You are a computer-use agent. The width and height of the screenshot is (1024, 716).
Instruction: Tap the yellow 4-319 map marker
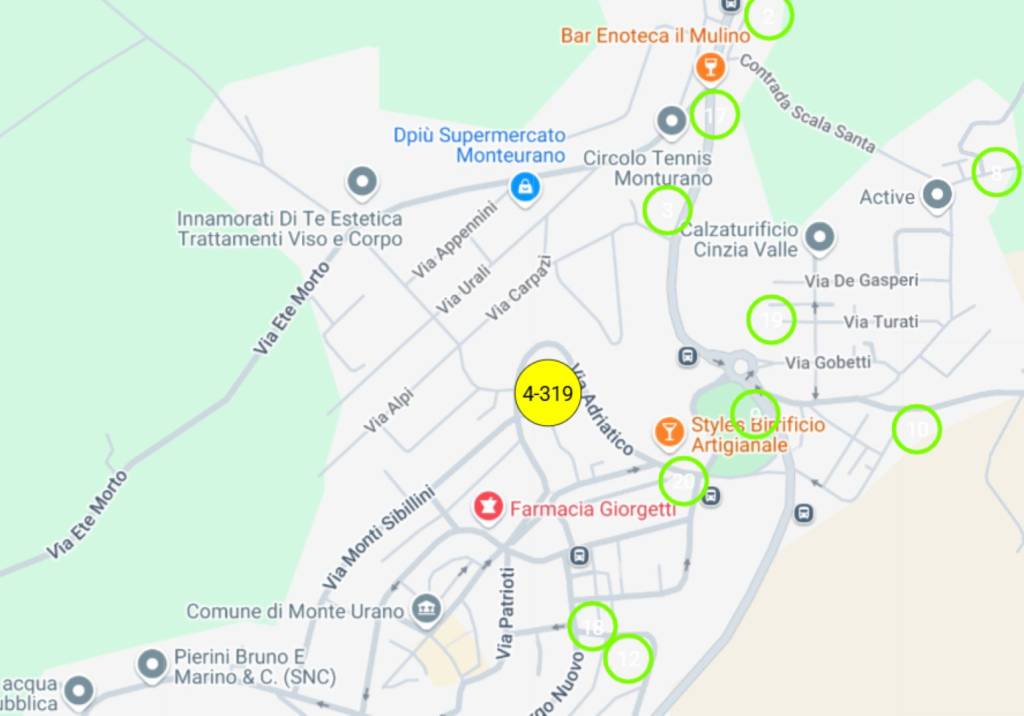(x=547, y=394)
